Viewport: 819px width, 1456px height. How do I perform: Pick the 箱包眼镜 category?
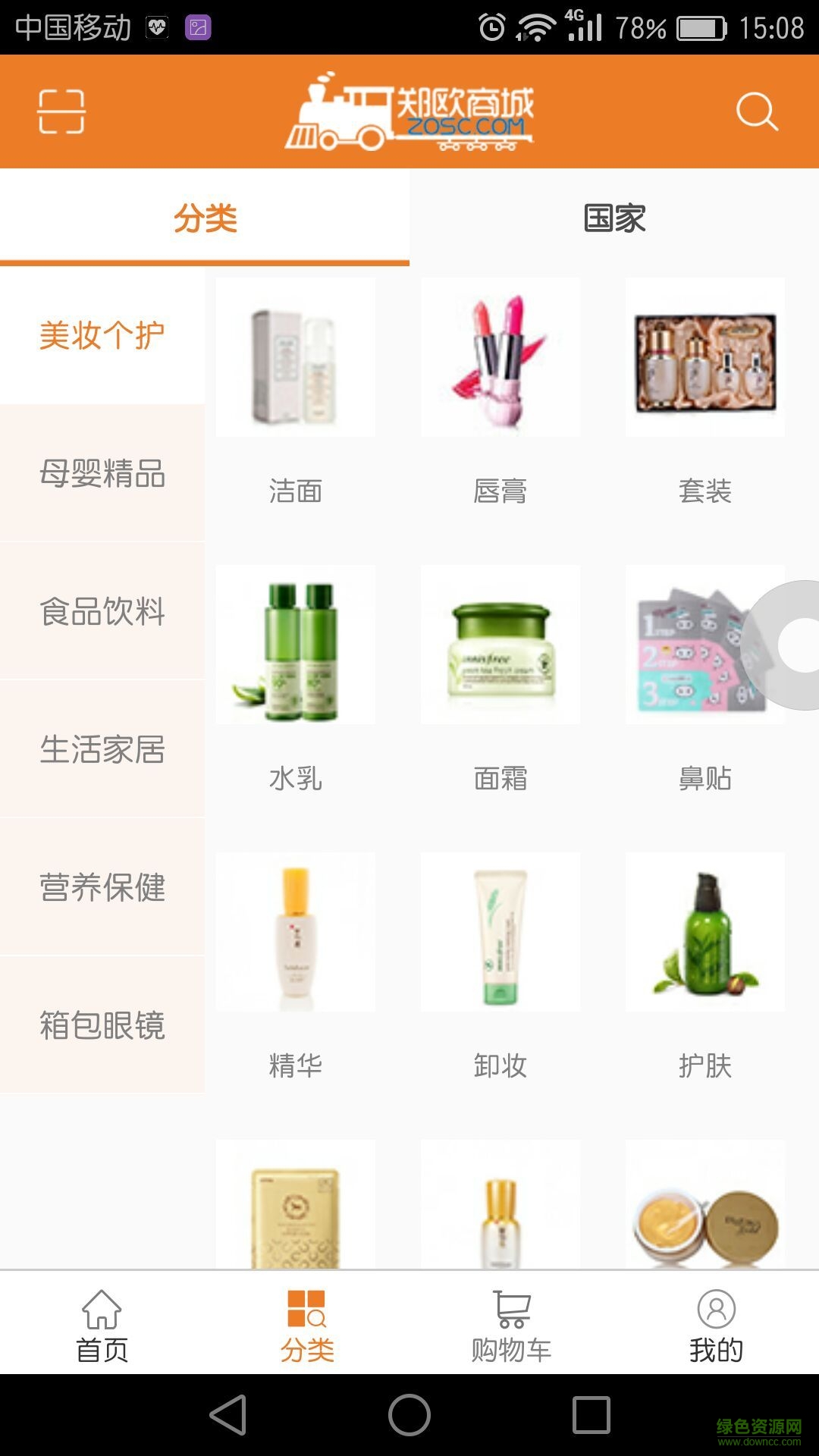(102, 1025)
